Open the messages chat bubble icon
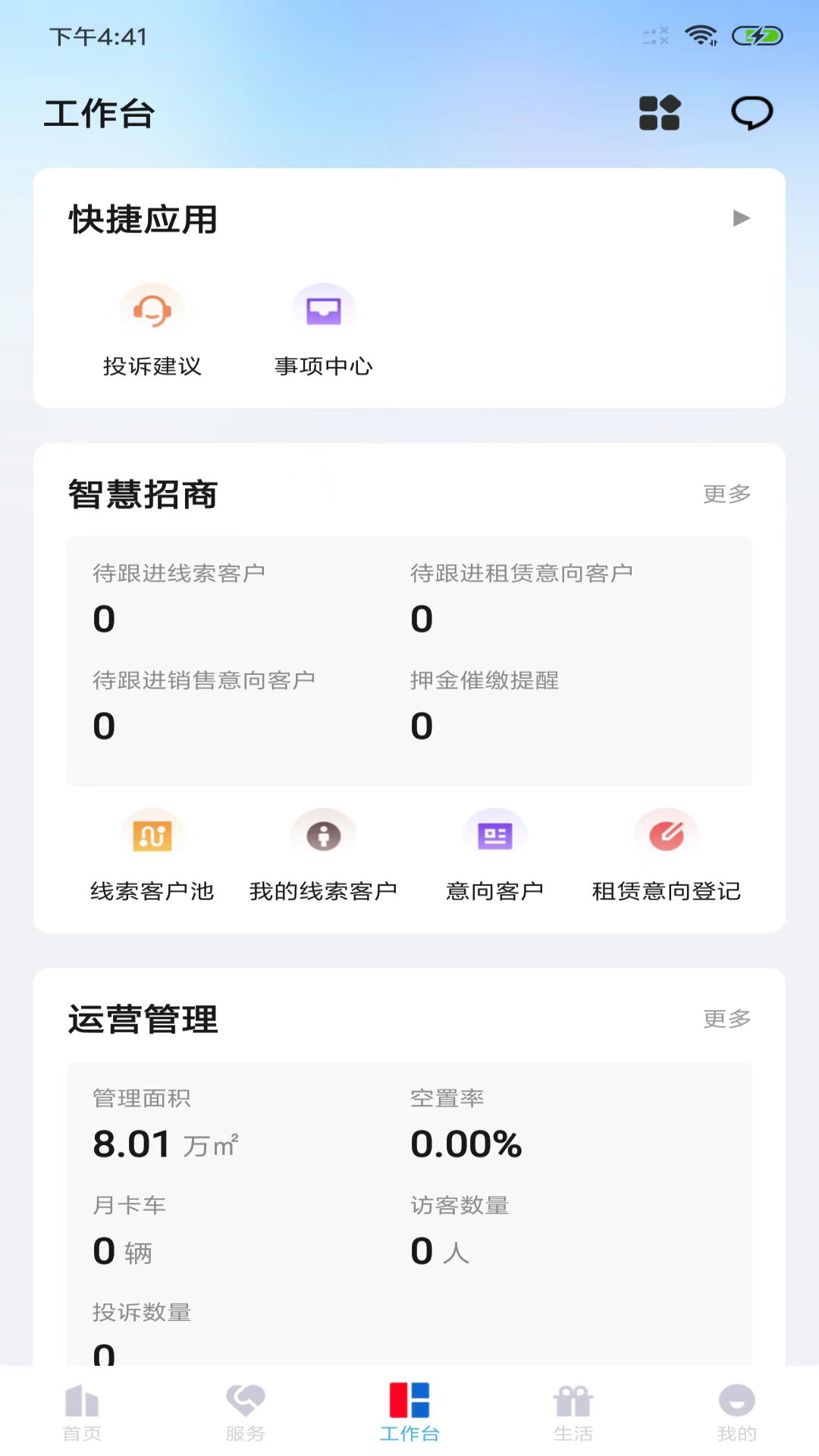This screenshot has height=1456, width=819. [x=752, y=114]
